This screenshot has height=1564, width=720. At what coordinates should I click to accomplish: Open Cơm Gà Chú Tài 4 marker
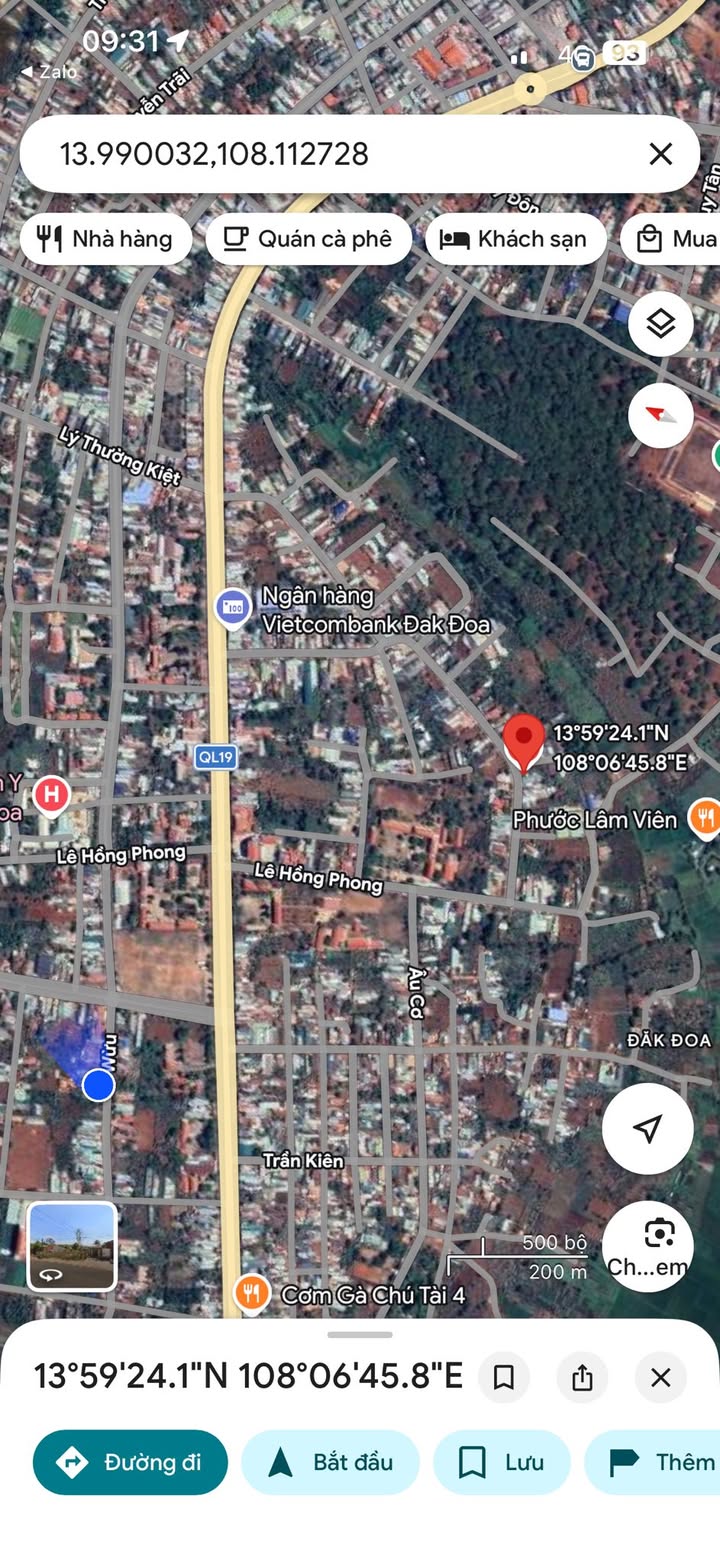point(251,1294)
